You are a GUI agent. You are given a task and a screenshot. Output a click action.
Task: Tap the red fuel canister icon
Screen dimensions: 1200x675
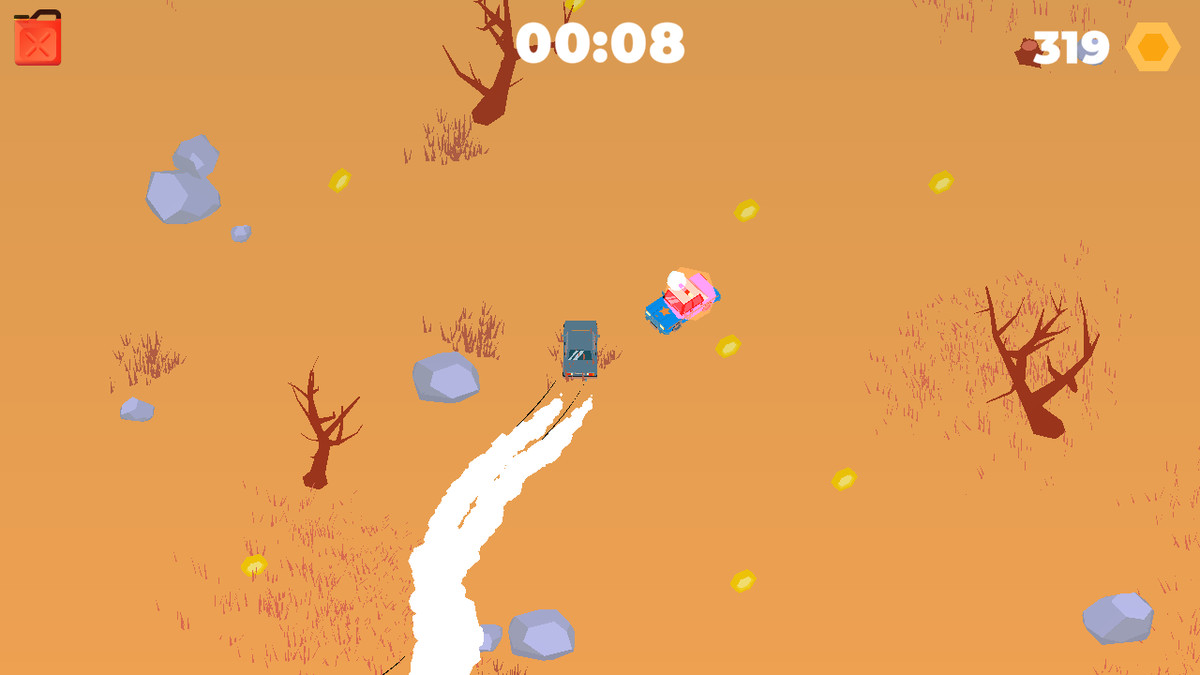coord(38,39)
